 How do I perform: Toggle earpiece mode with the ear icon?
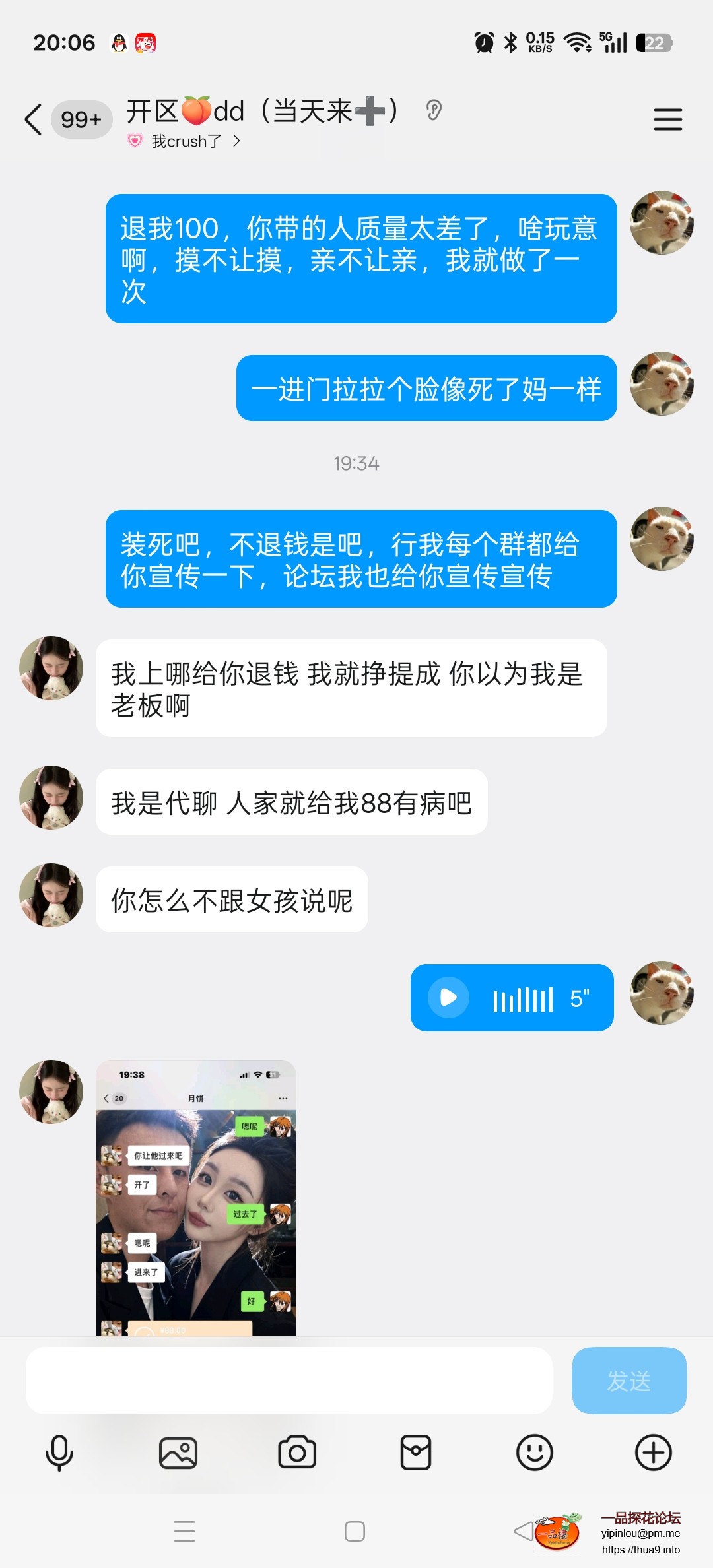click(x=434, y=111)
